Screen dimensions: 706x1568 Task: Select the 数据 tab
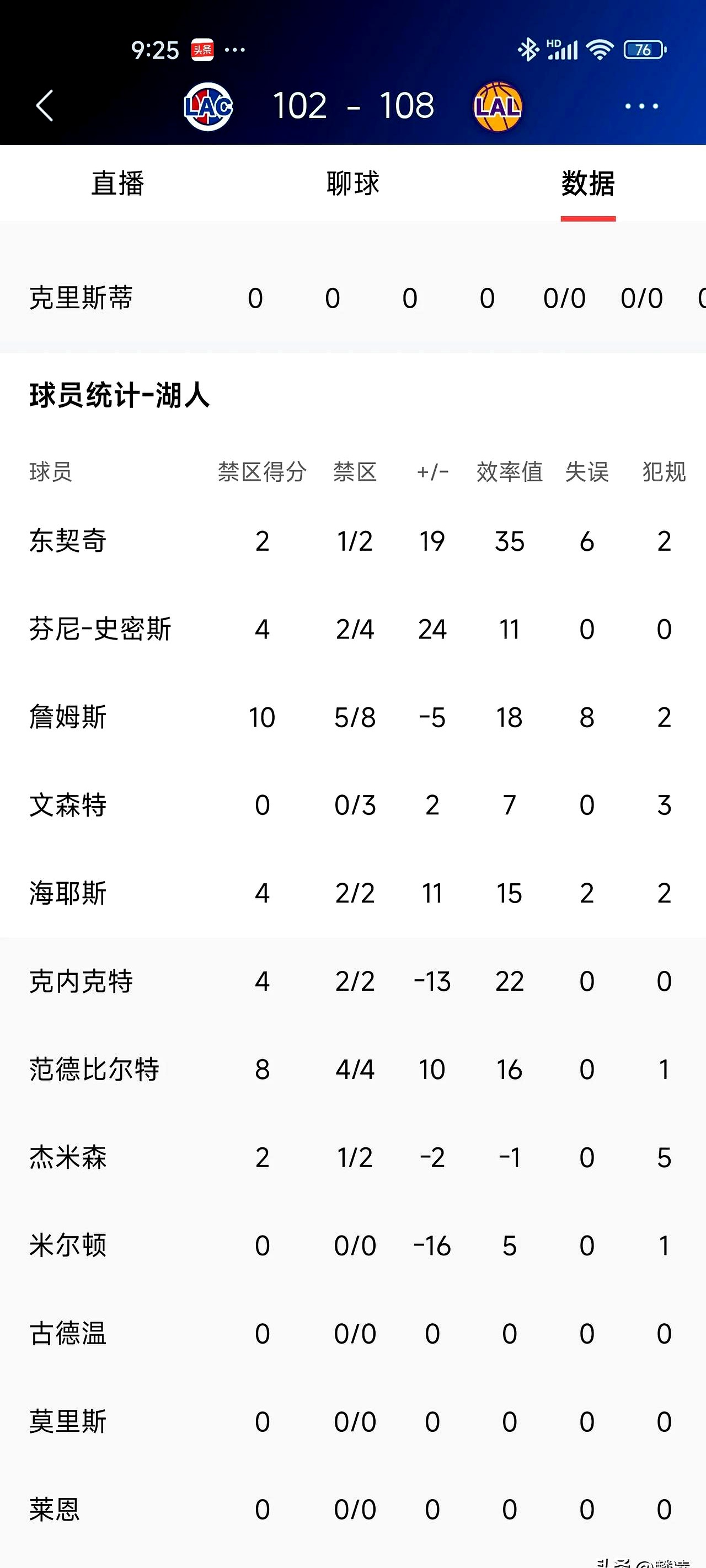pyautogui.click(x=588, y=183)
